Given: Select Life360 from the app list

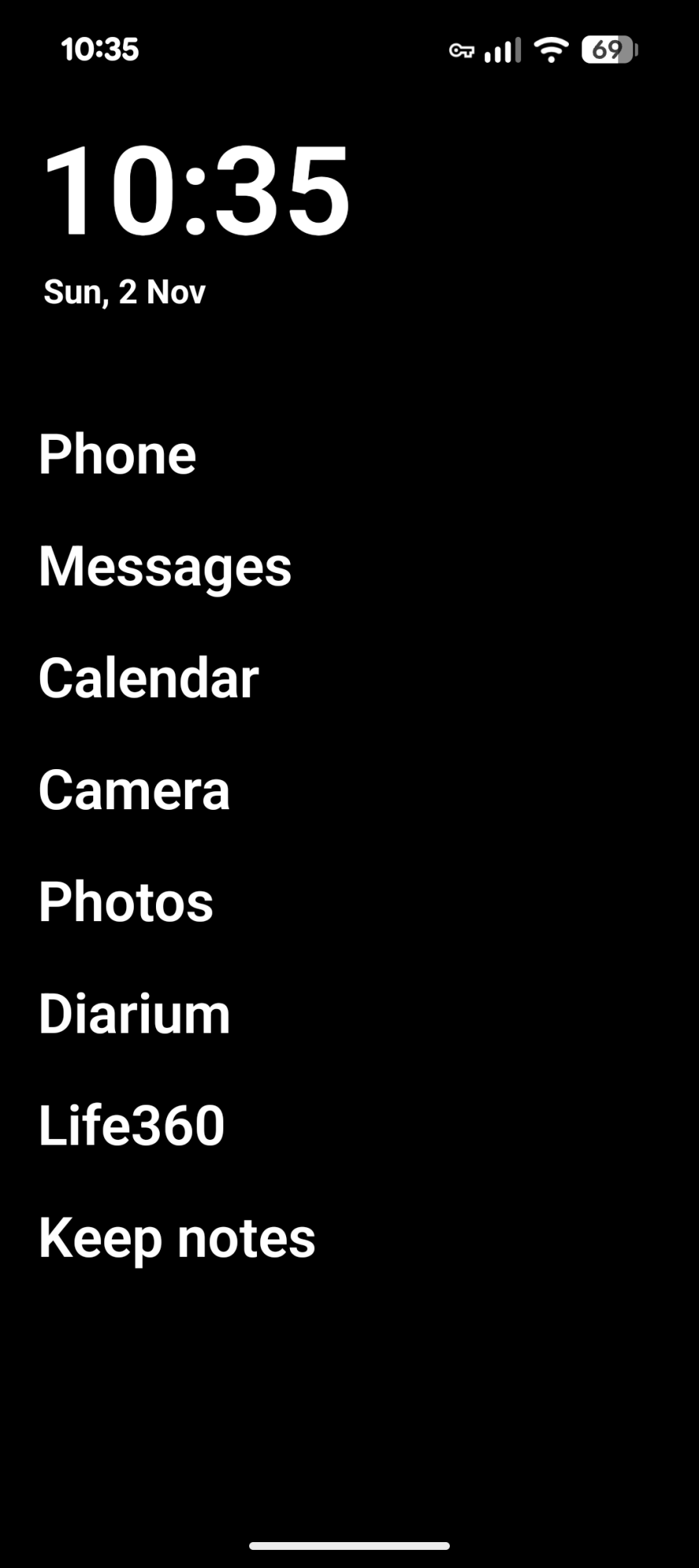Looking at the screenshot, I should [x=131, y=1126].
